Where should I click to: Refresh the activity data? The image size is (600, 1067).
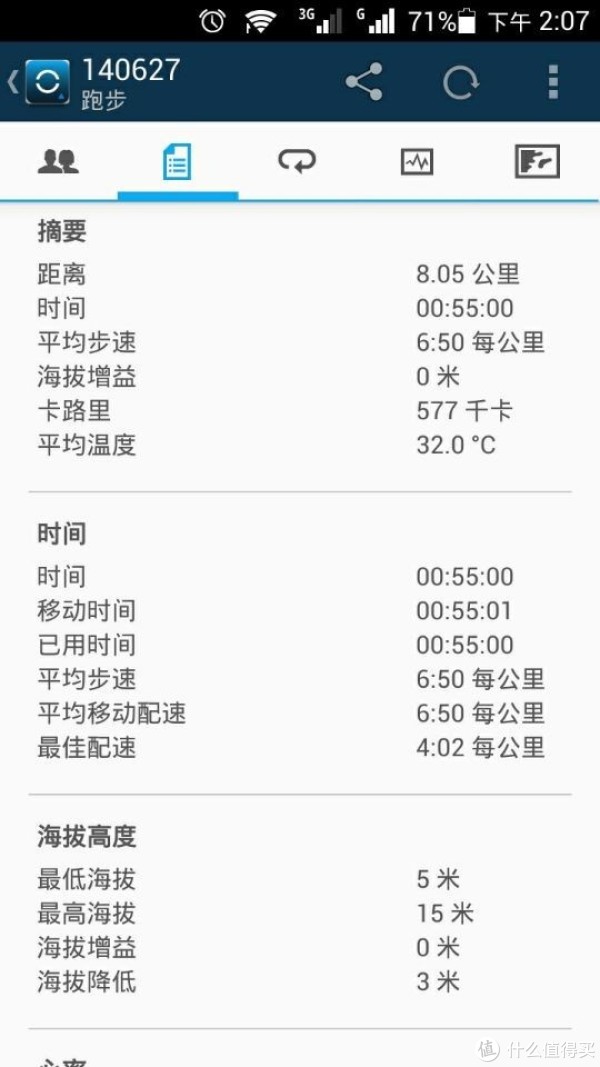tap(461, 82)
